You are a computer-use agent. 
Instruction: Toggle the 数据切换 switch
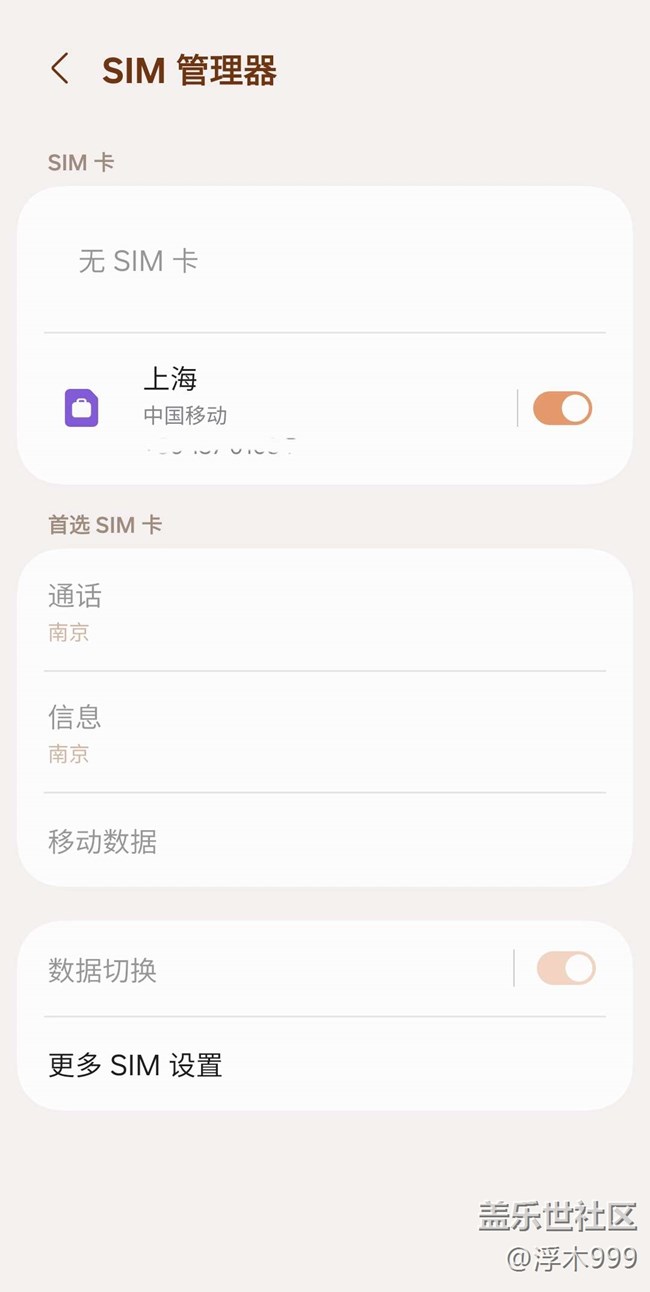click(565, 969)
